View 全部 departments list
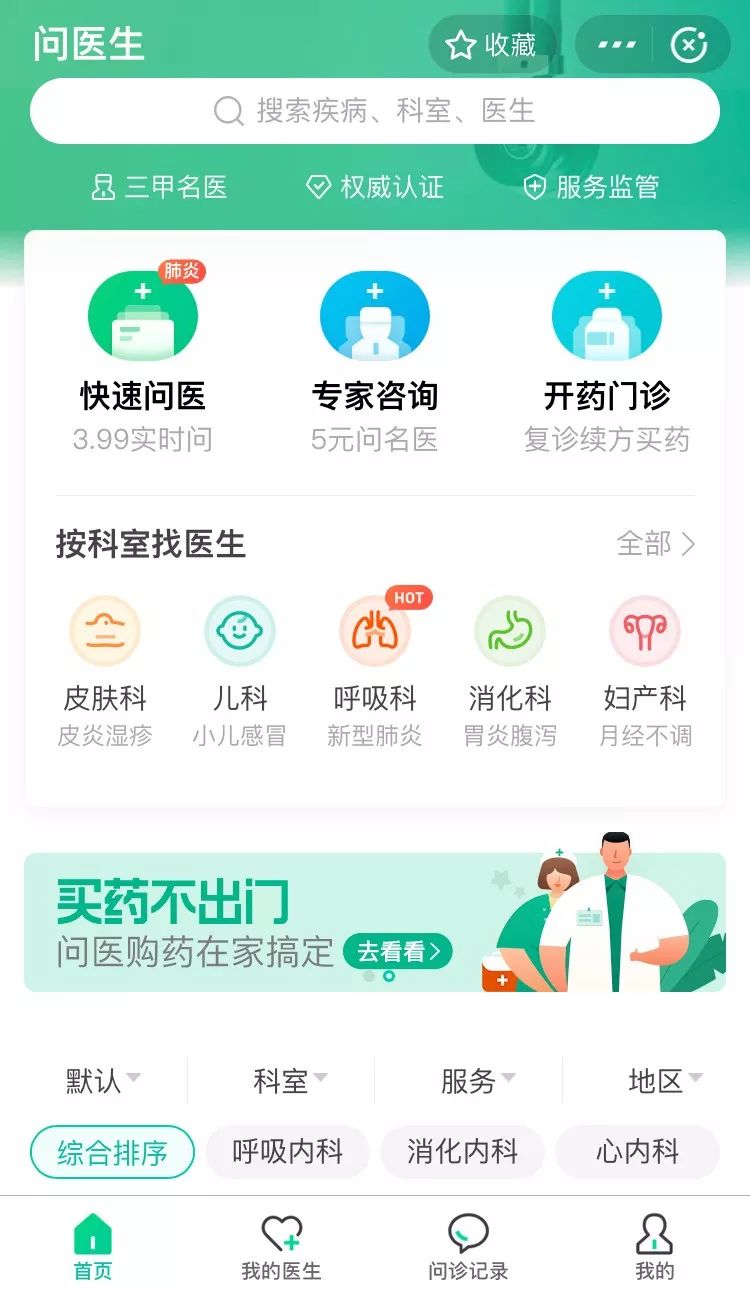Image resolution: width=750 pixels, height=1294 pixels. [x=656, y=544]
